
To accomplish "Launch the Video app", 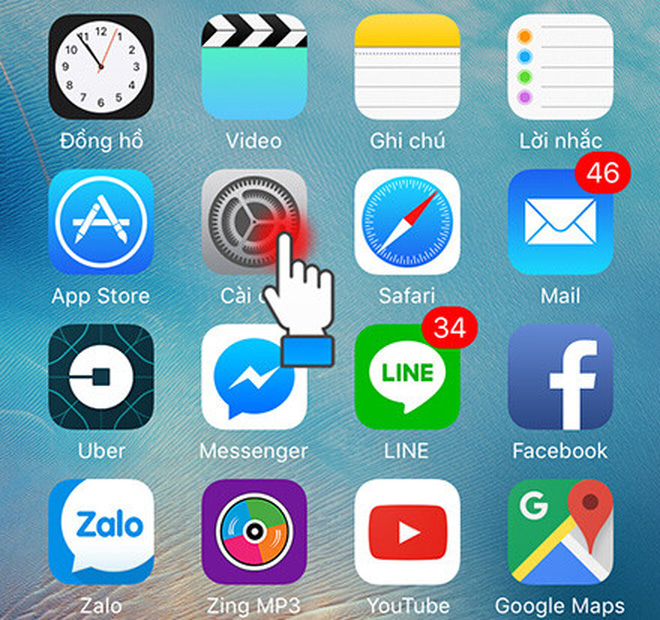I will (254, 67).
